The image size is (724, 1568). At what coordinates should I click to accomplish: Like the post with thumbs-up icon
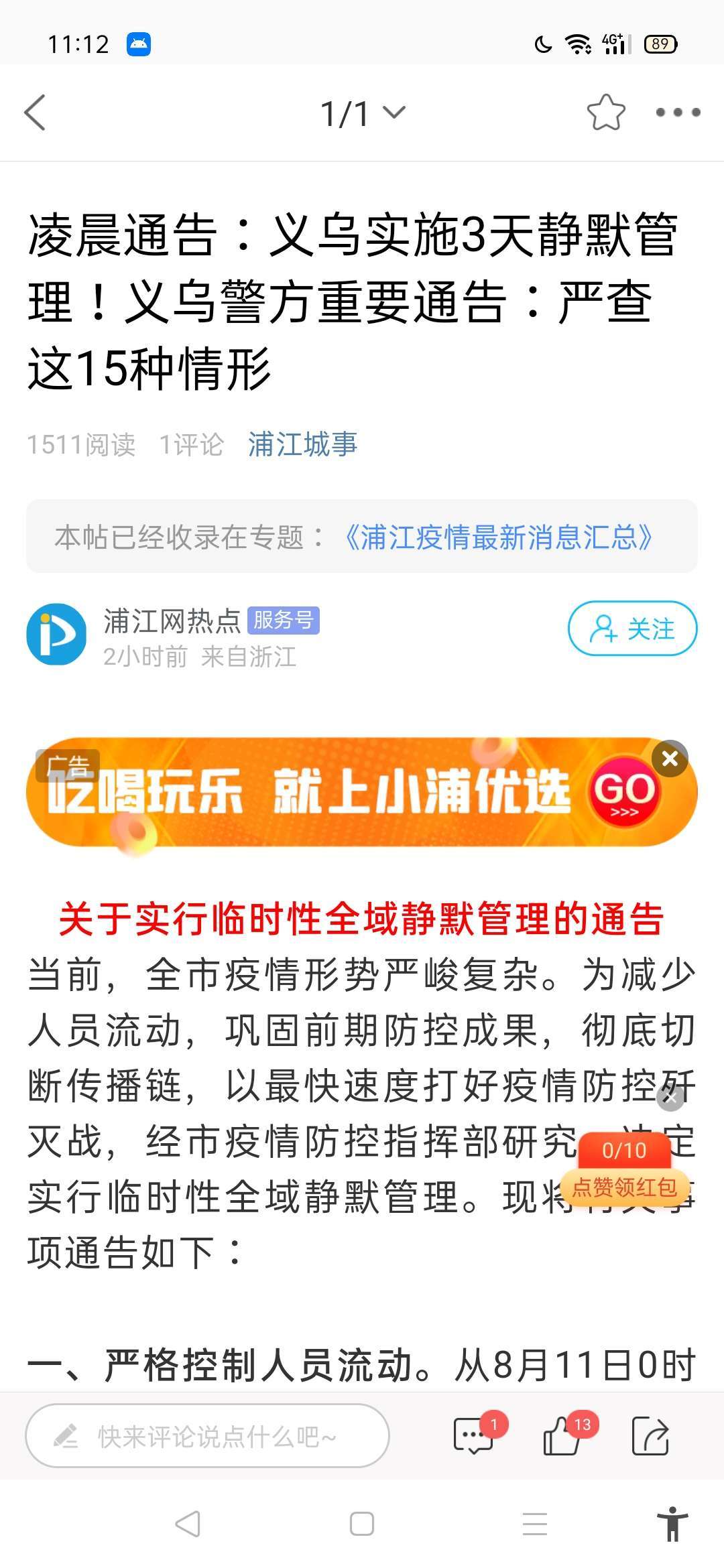point(562,1435)
